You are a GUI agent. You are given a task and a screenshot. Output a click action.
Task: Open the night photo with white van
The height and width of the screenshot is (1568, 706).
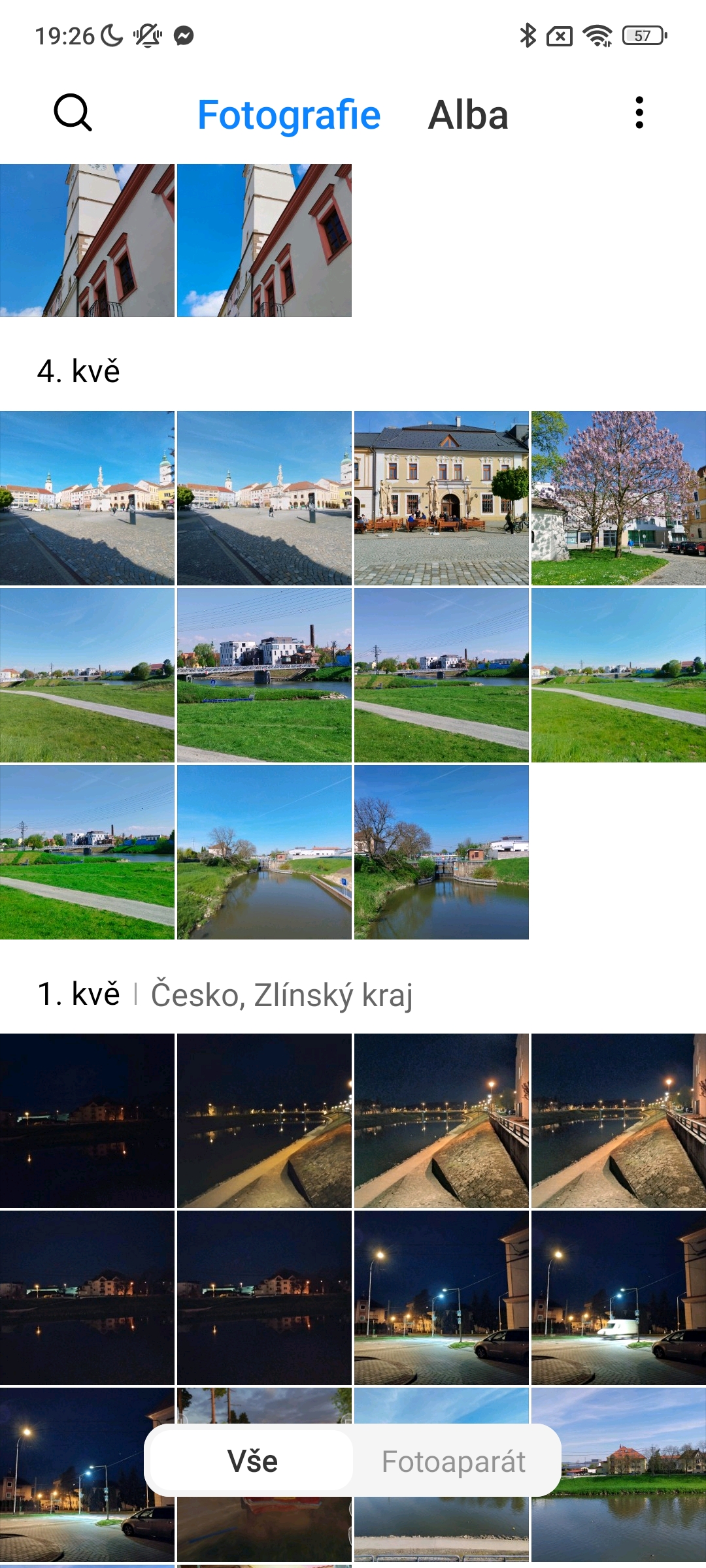tap(618, 1298)
